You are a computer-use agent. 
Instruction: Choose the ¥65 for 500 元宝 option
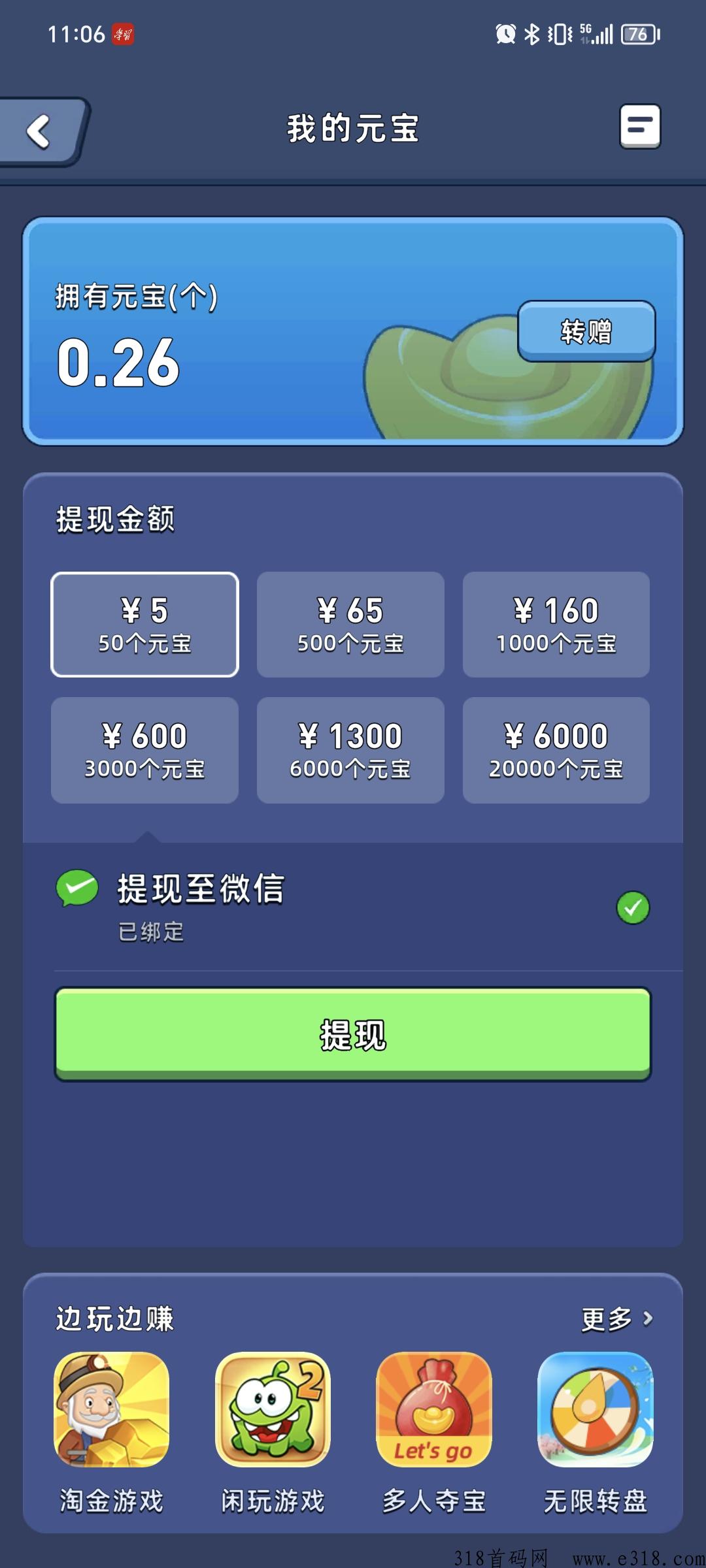click(350, 624)
